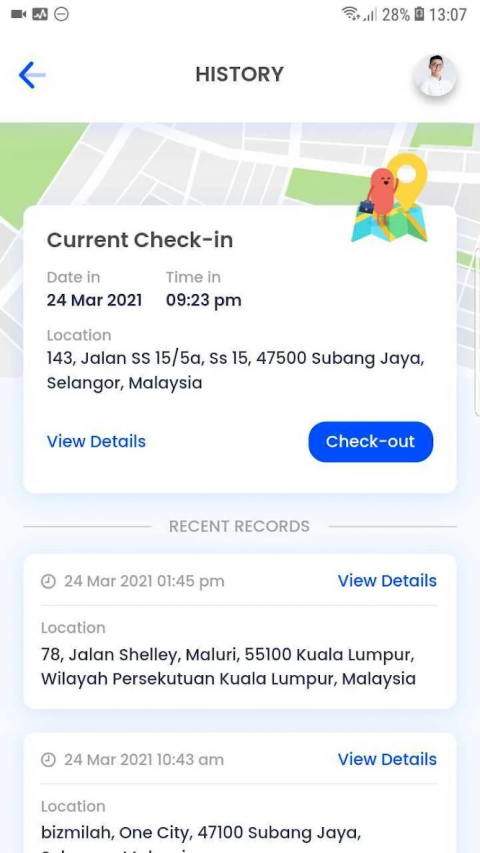Go back using the blue arrow
The width and height of the screenshot is (480, 853).
pos(32,75)
